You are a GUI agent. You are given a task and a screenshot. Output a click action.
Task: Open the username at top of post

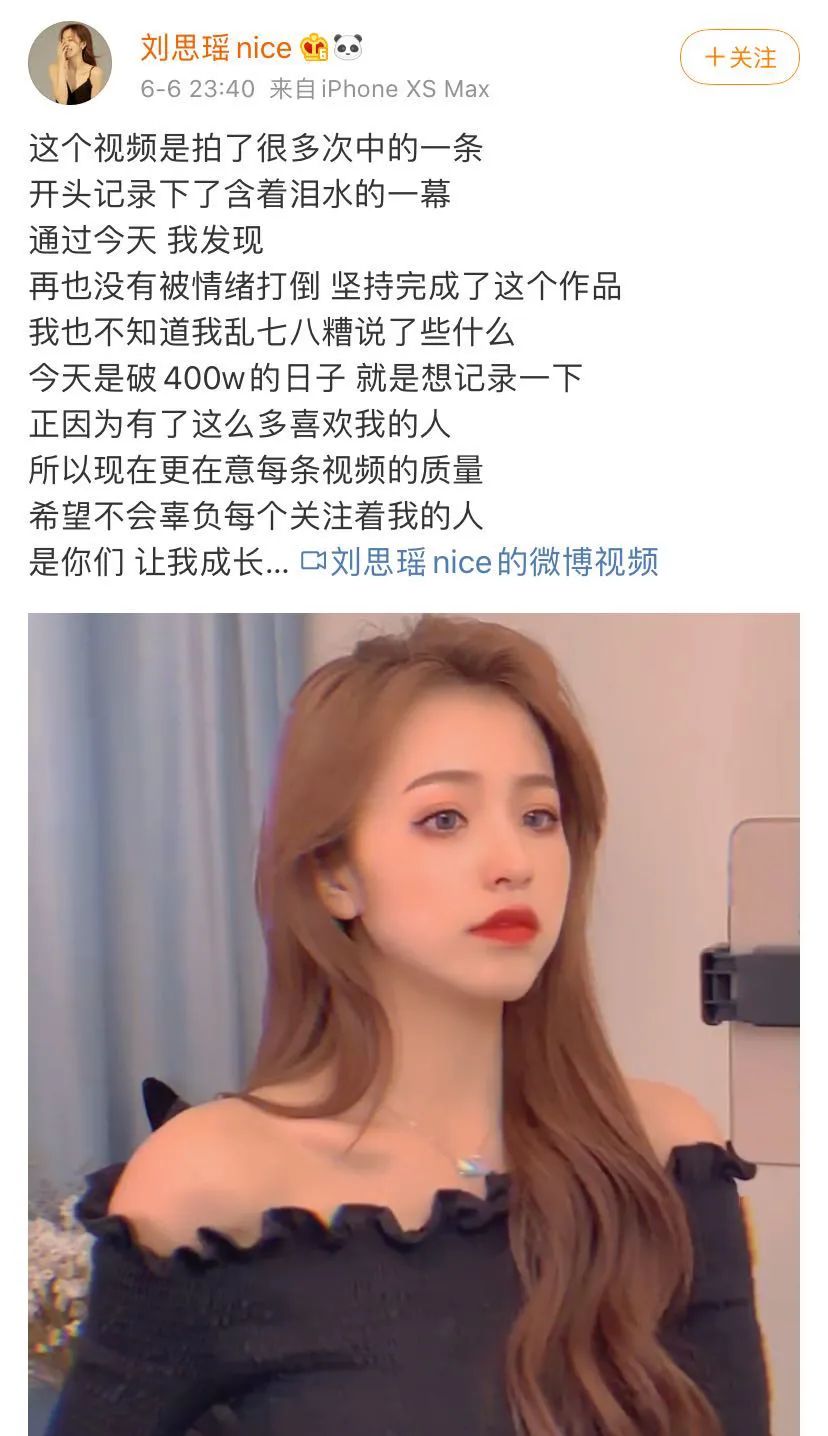(216, 47)
